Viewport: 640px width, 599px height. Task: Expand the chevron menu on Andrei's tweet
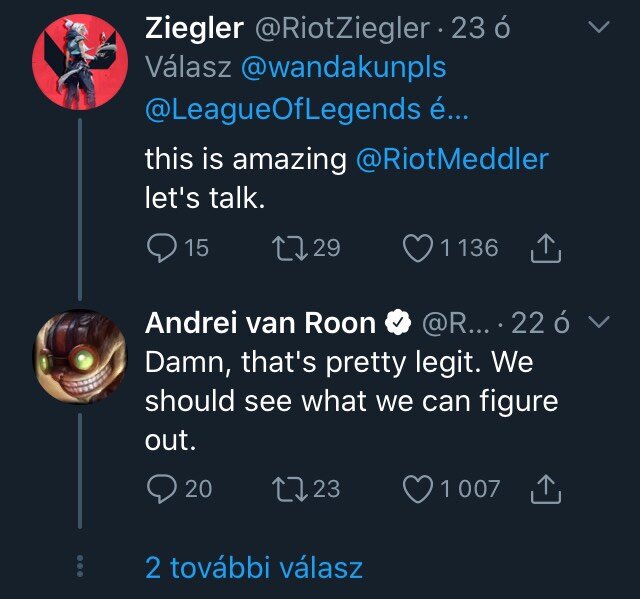point(599,322)
